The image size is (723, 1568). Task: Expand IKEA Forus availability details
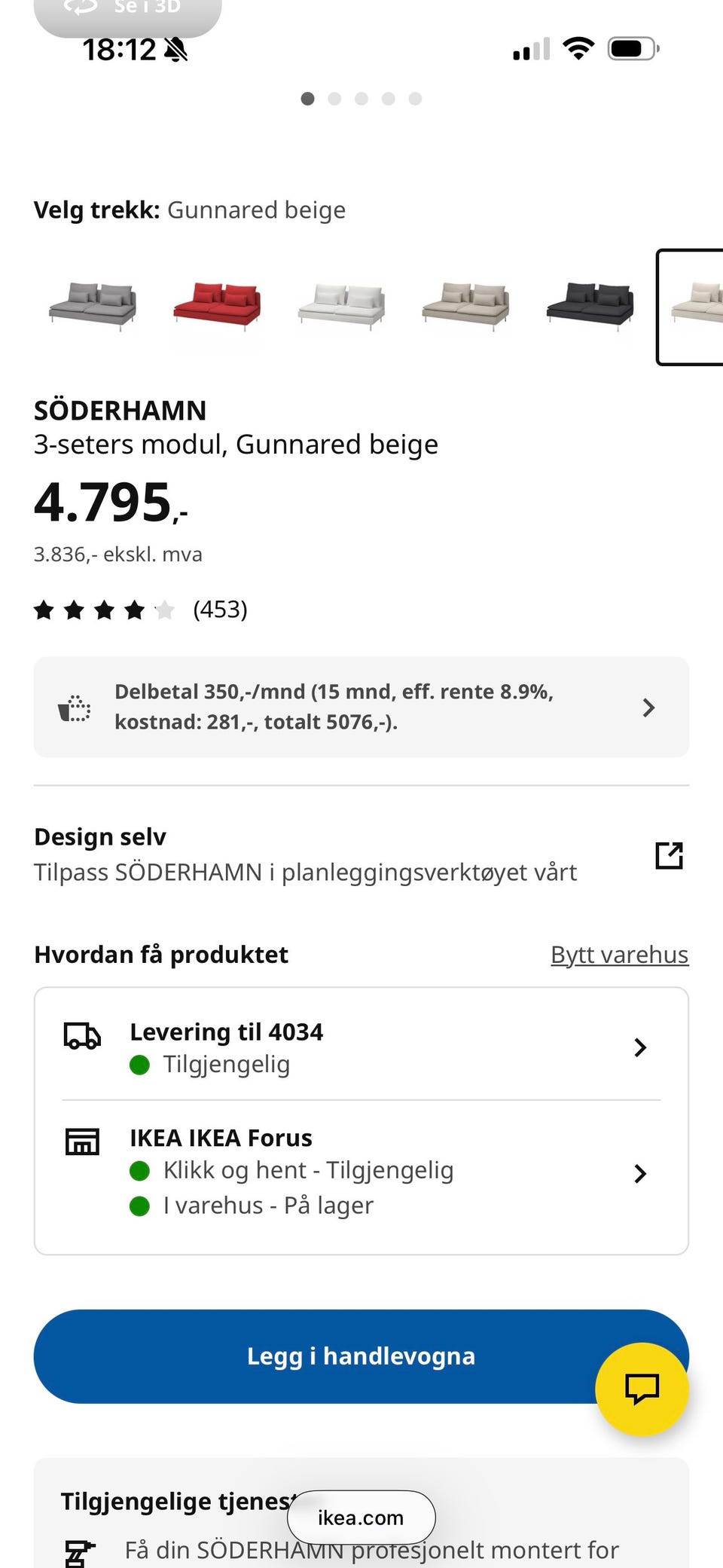point(639,1172)
